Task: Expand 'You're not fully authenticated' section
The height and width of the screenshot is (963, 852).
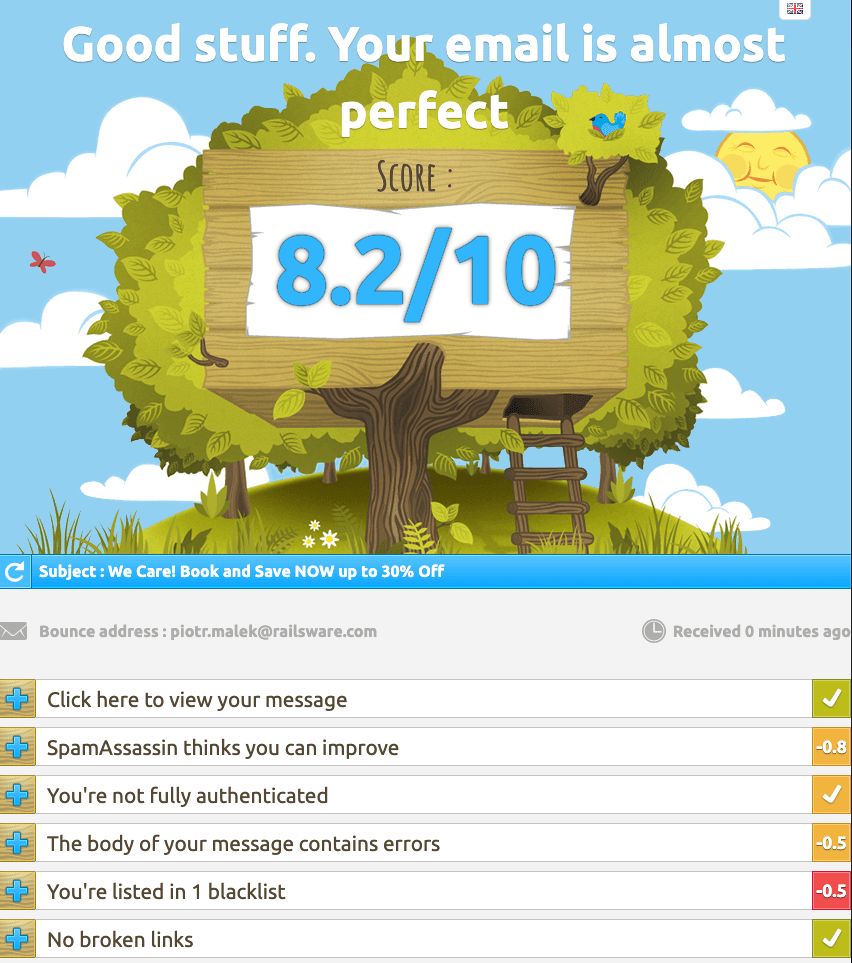Action: point(17,795)
